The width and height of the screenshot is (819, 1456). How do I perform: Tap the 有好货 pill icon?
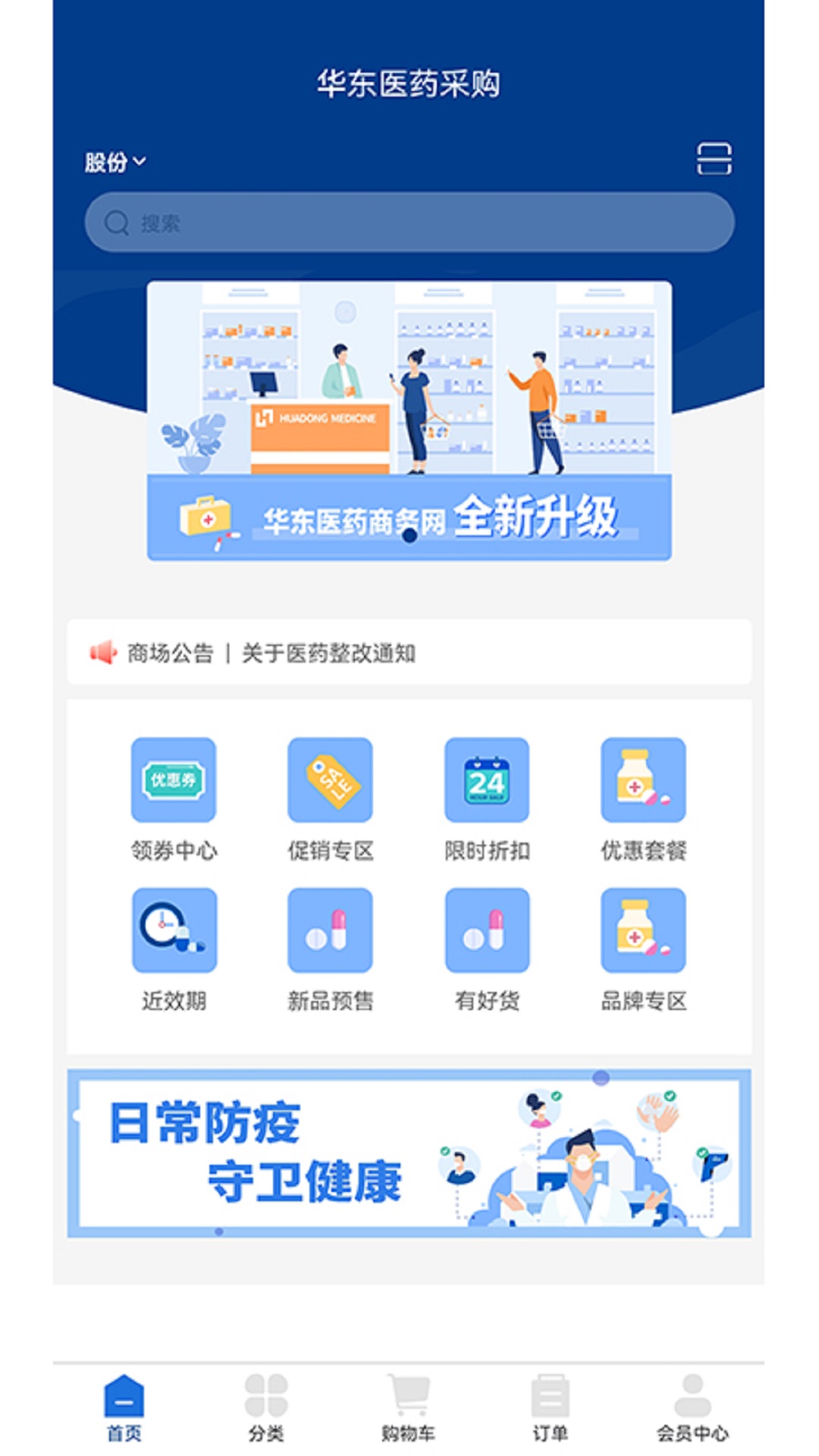[x=486, y=931]
